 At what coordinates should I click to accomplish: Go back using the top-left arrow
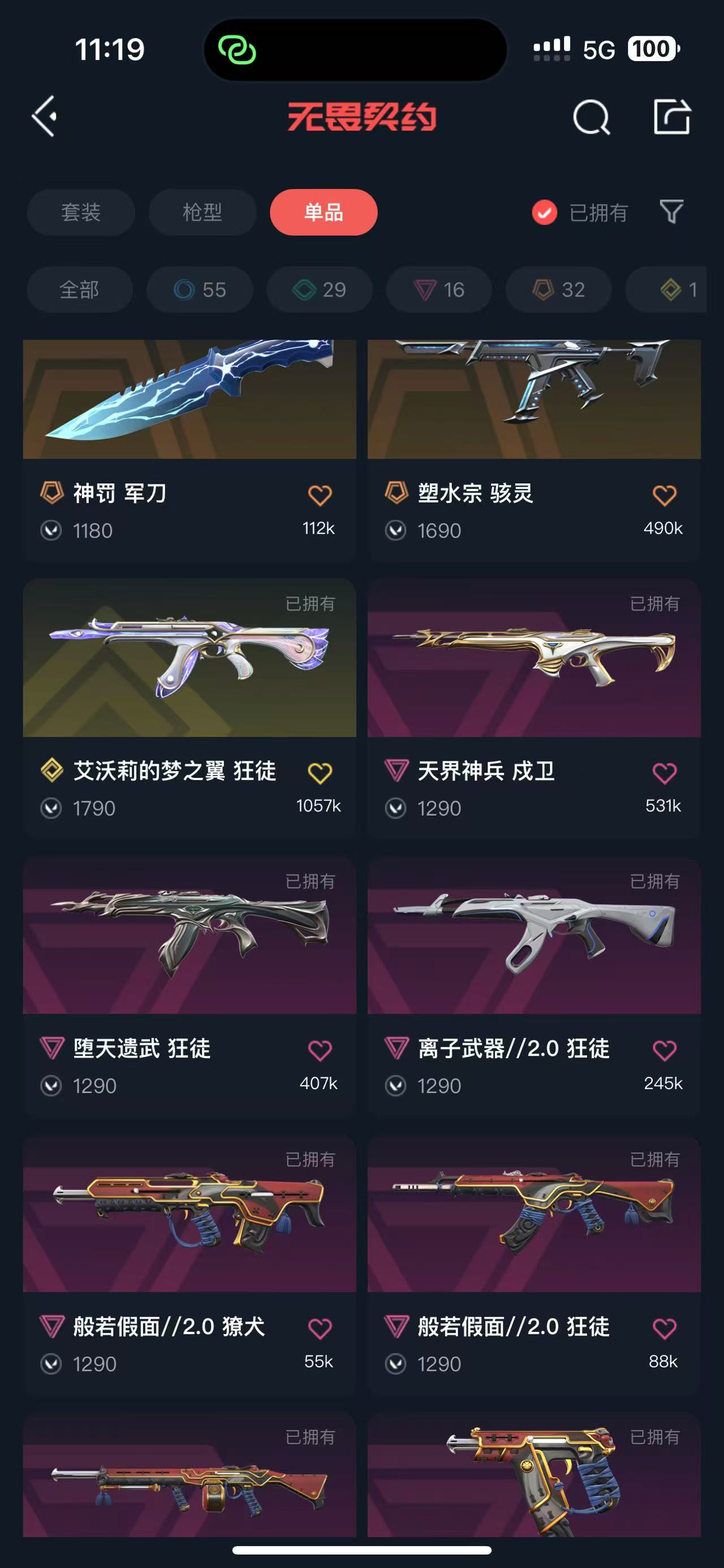(x=45, y=116)
